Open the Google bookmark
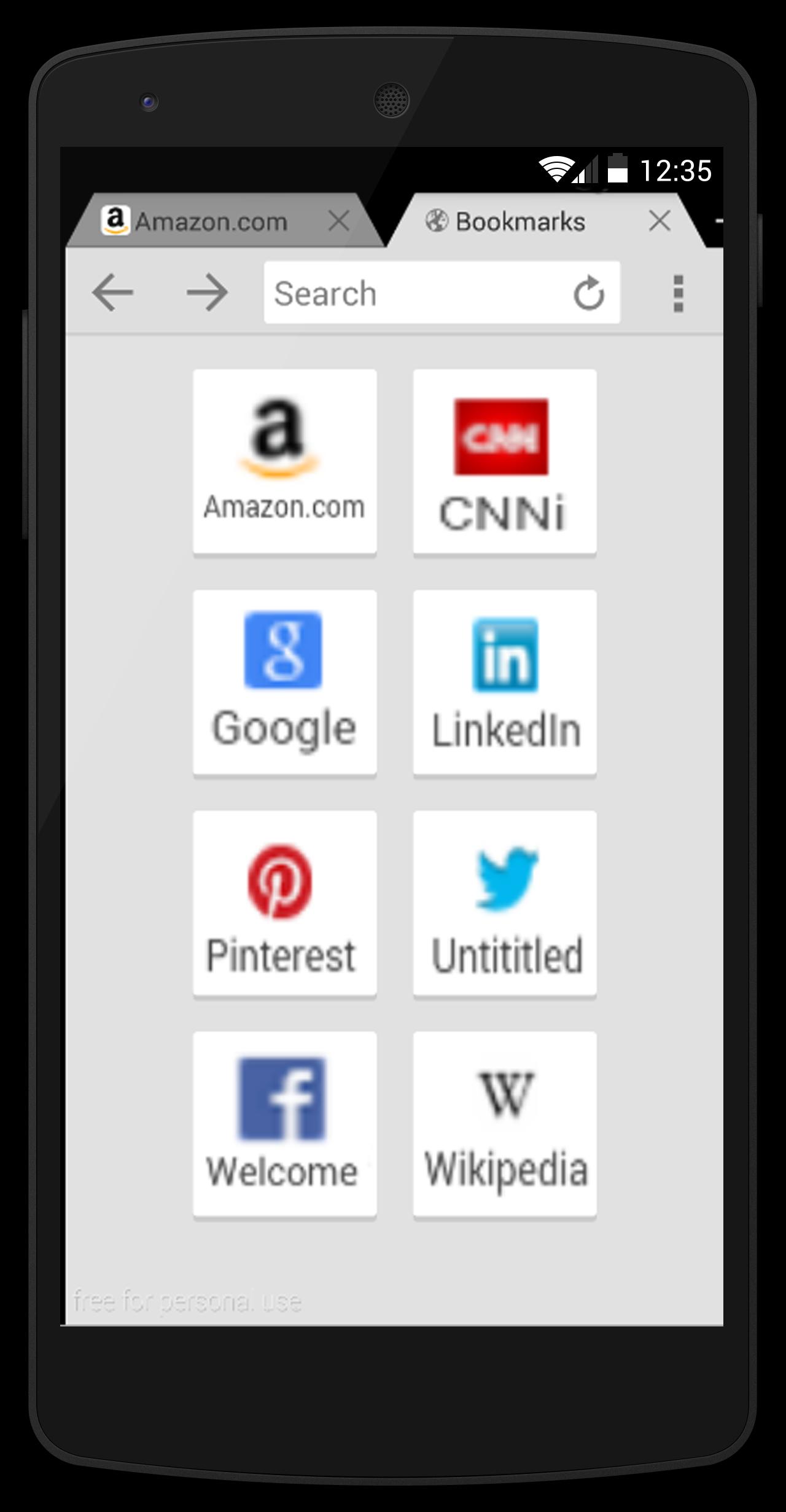Image resolution: width=786 pixels, height=1512 pixels. point(284,682)
